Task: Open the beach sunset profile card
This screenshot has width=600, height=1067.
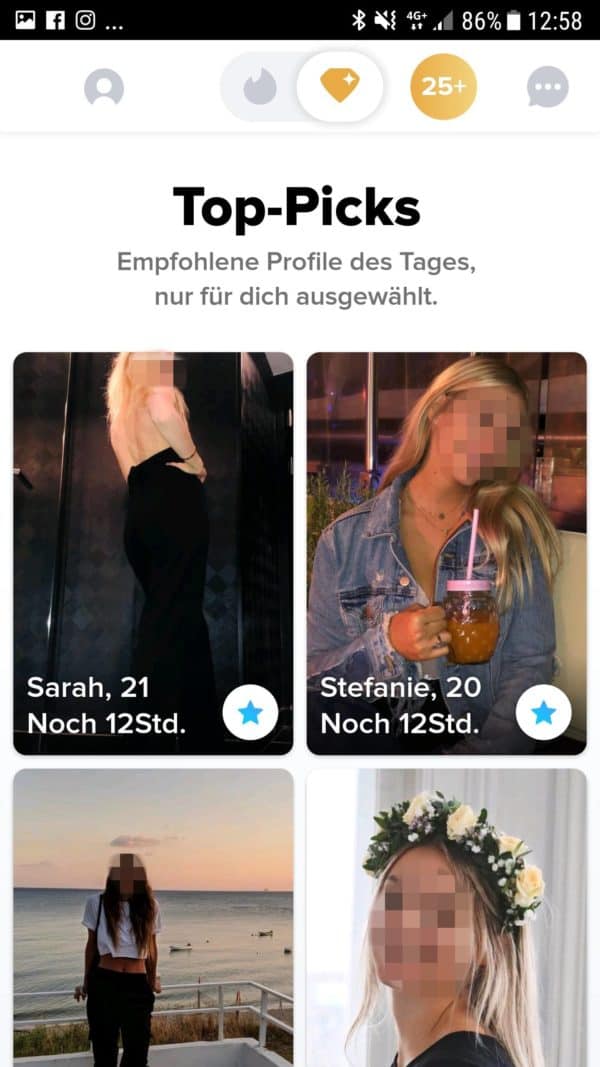Action: tap(152, 915)
